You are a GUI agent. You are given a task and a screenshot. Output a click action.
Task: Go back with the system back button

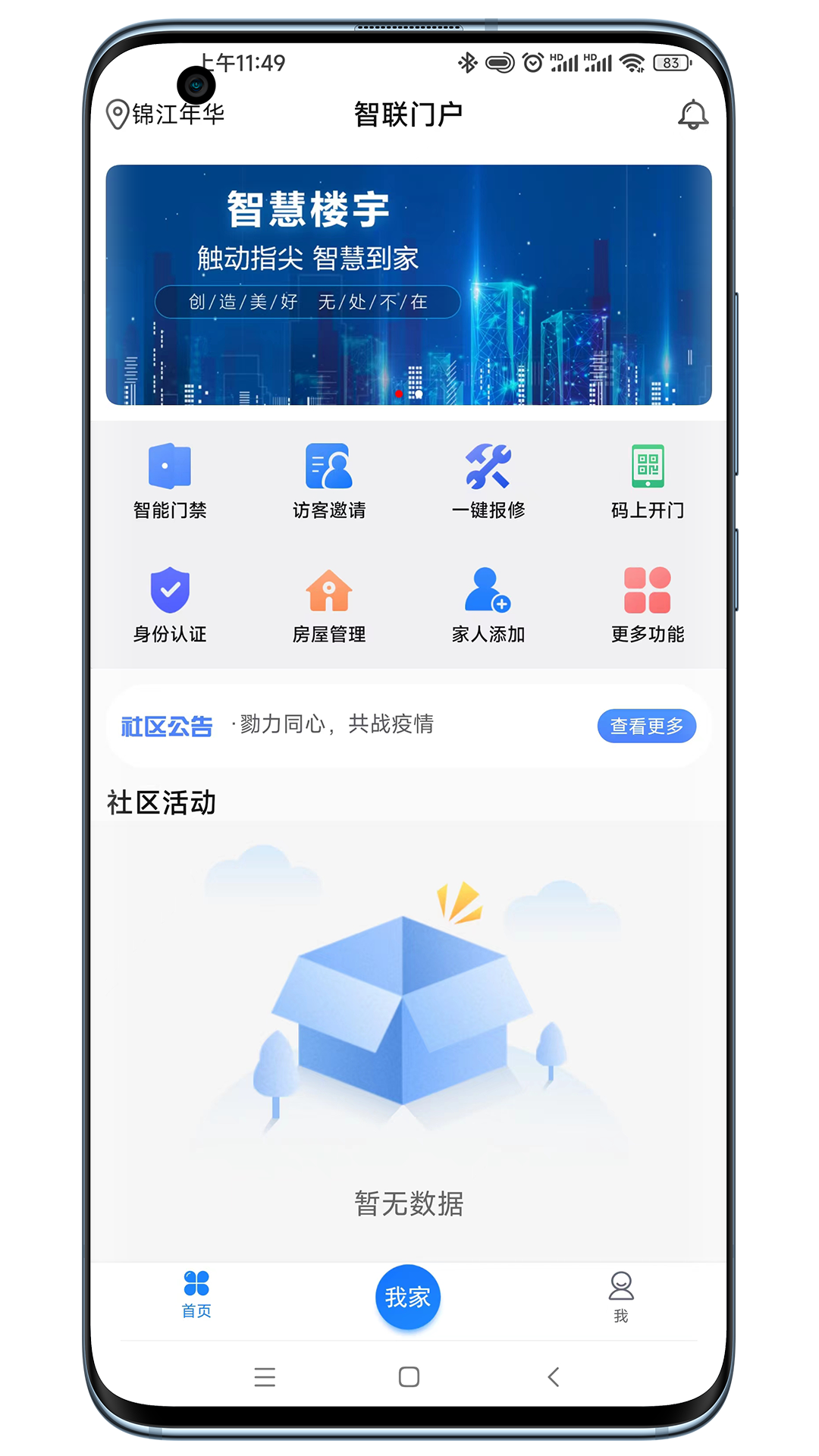(554, 1376)
